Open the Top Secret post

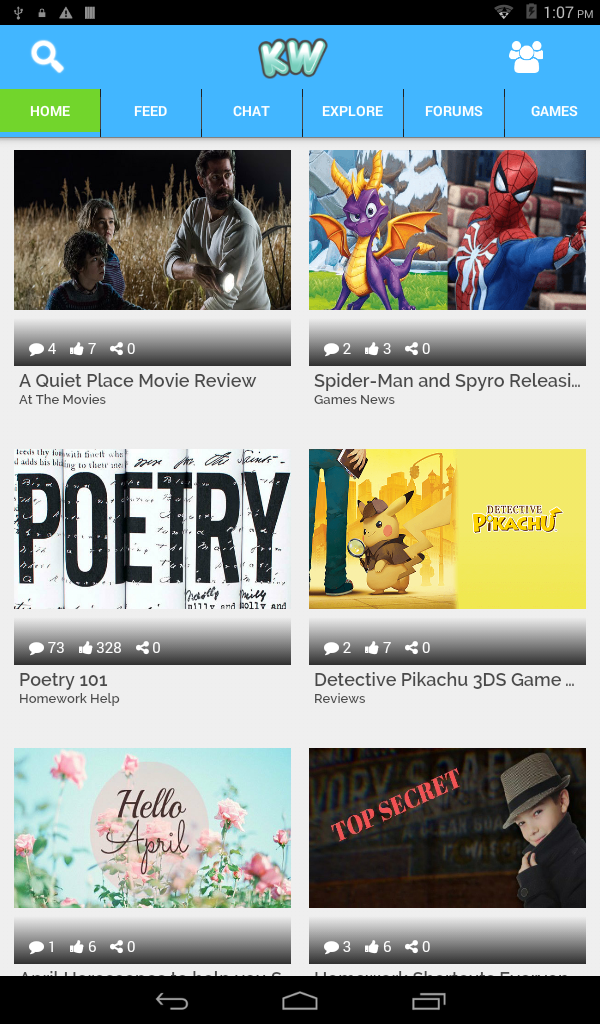pos(447,828)
